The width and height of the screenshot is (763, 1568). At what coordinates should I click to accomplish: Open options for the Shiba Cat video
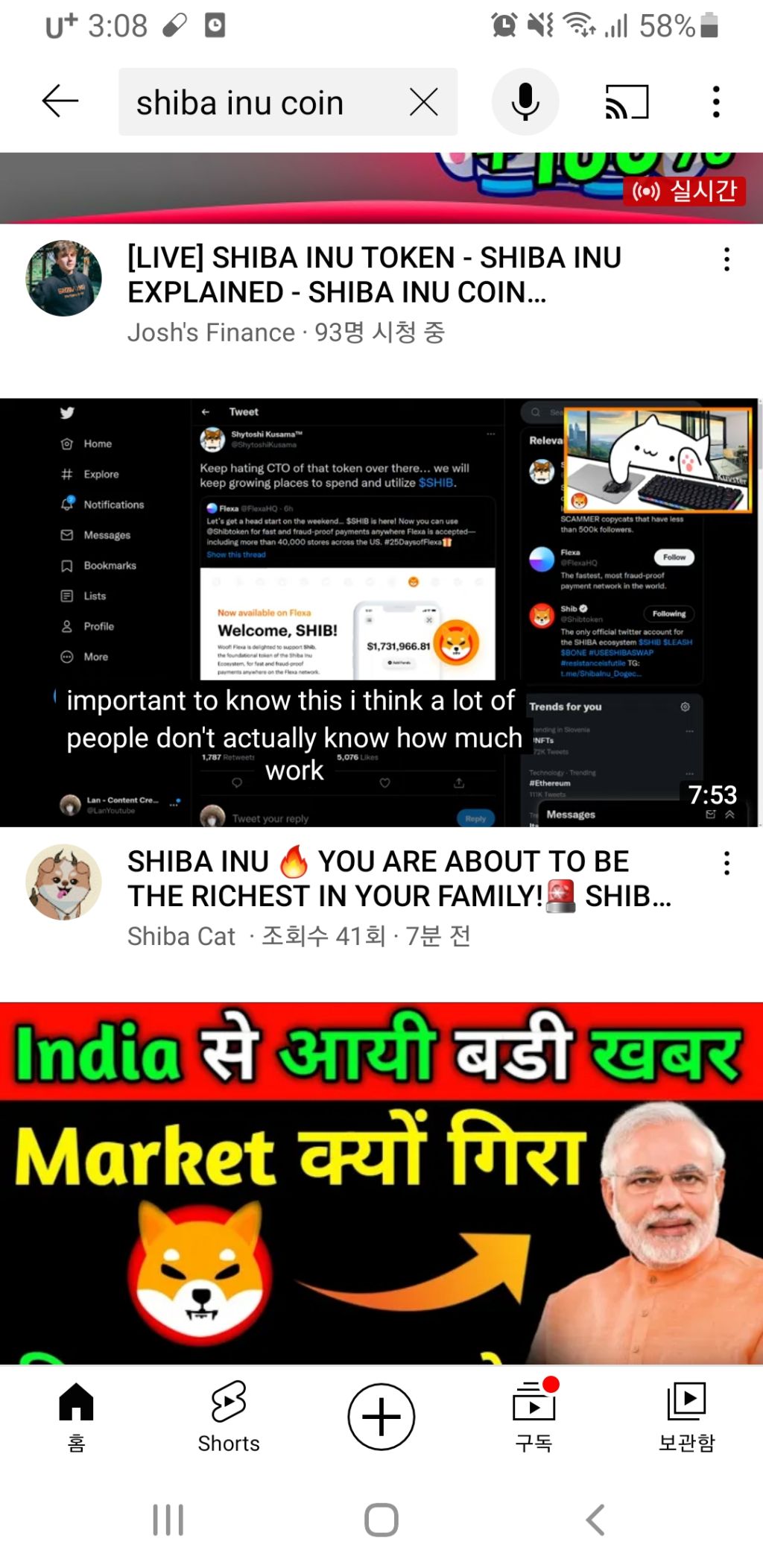[726, 864]
